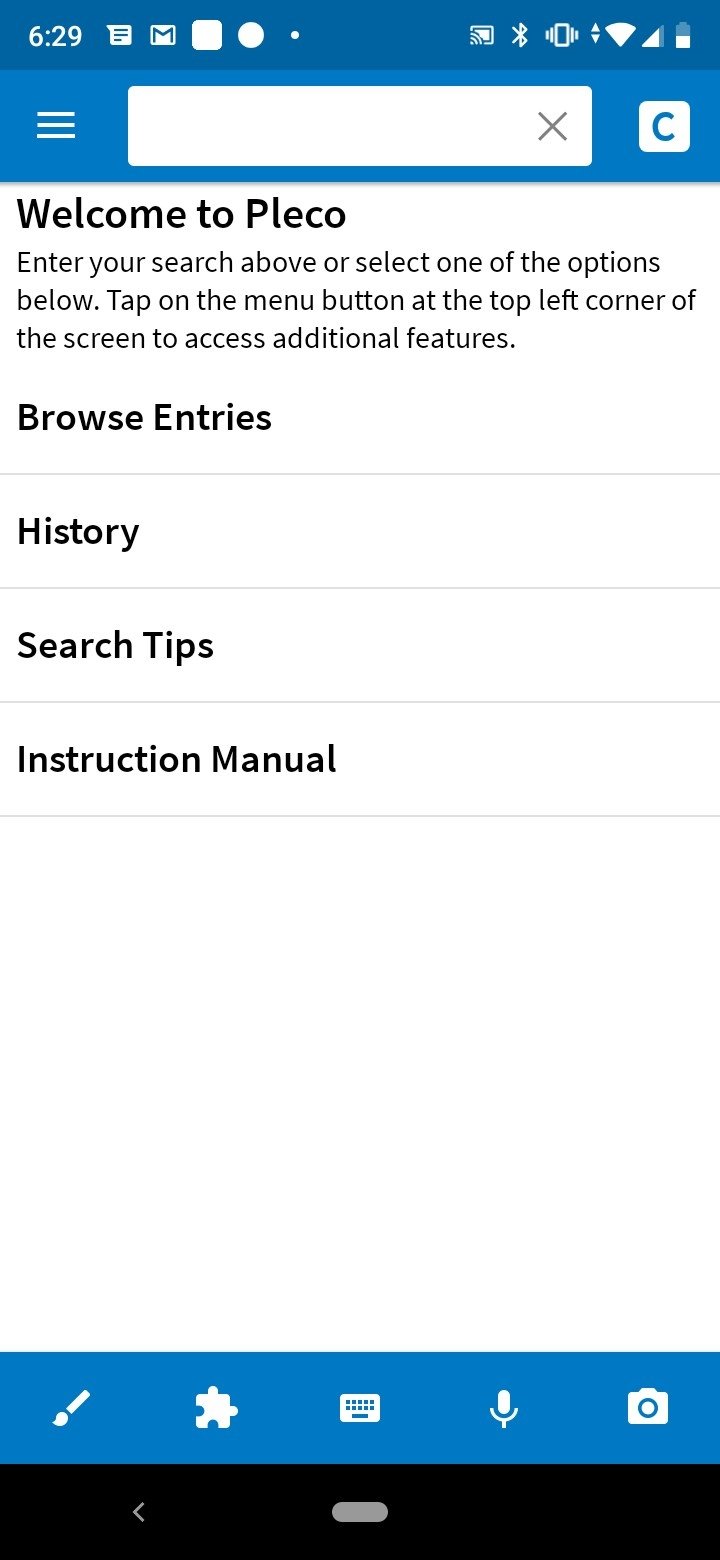Open Browse Entries

click(360, 418)
